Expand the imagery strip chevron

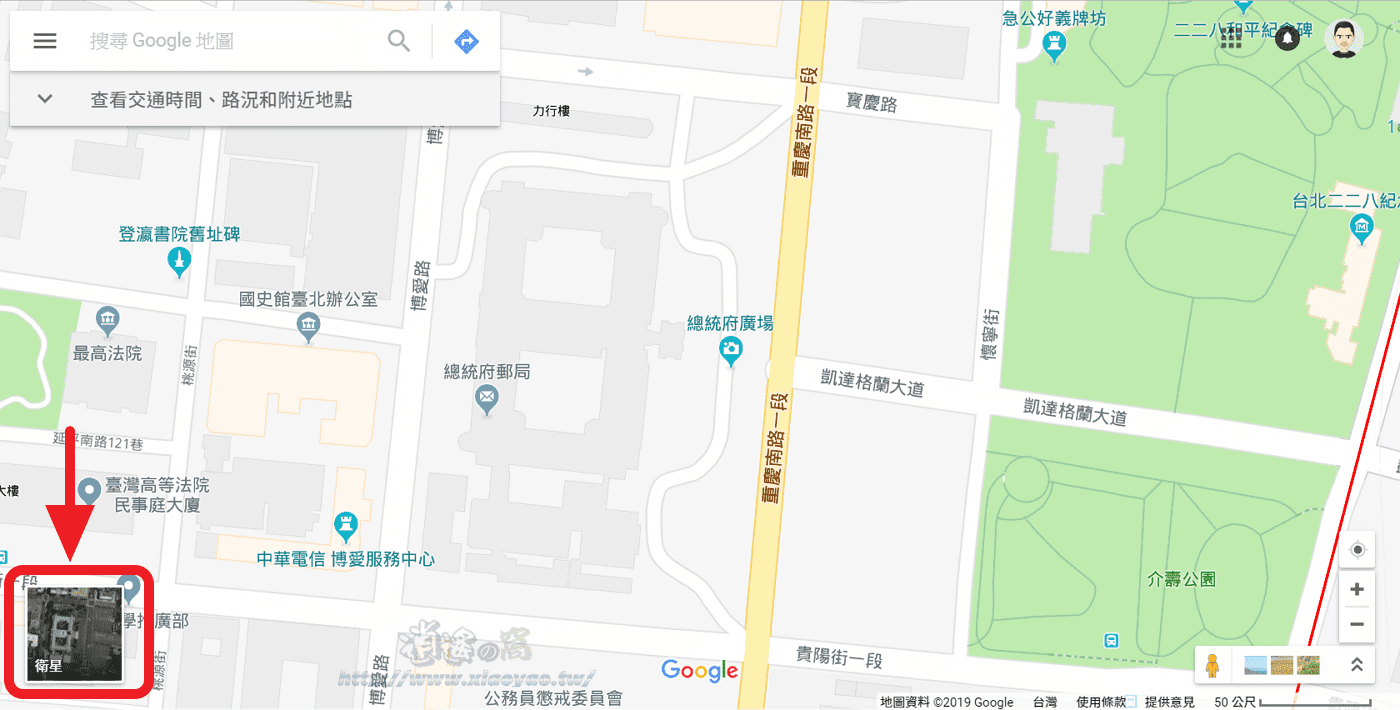(1357, 665)
